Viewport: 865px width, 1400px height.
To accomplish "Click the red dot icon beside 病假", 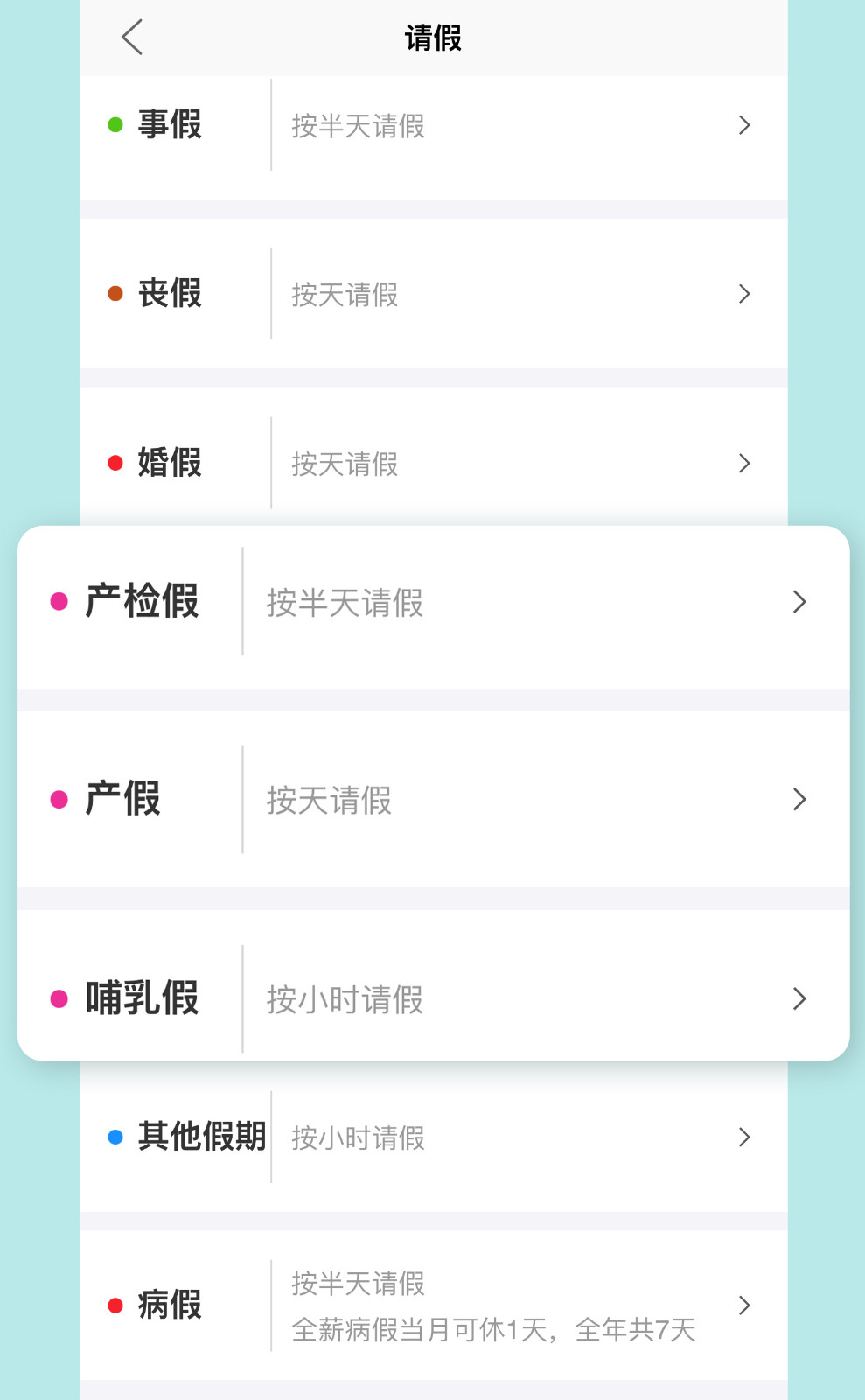I will click(116, 1304).
